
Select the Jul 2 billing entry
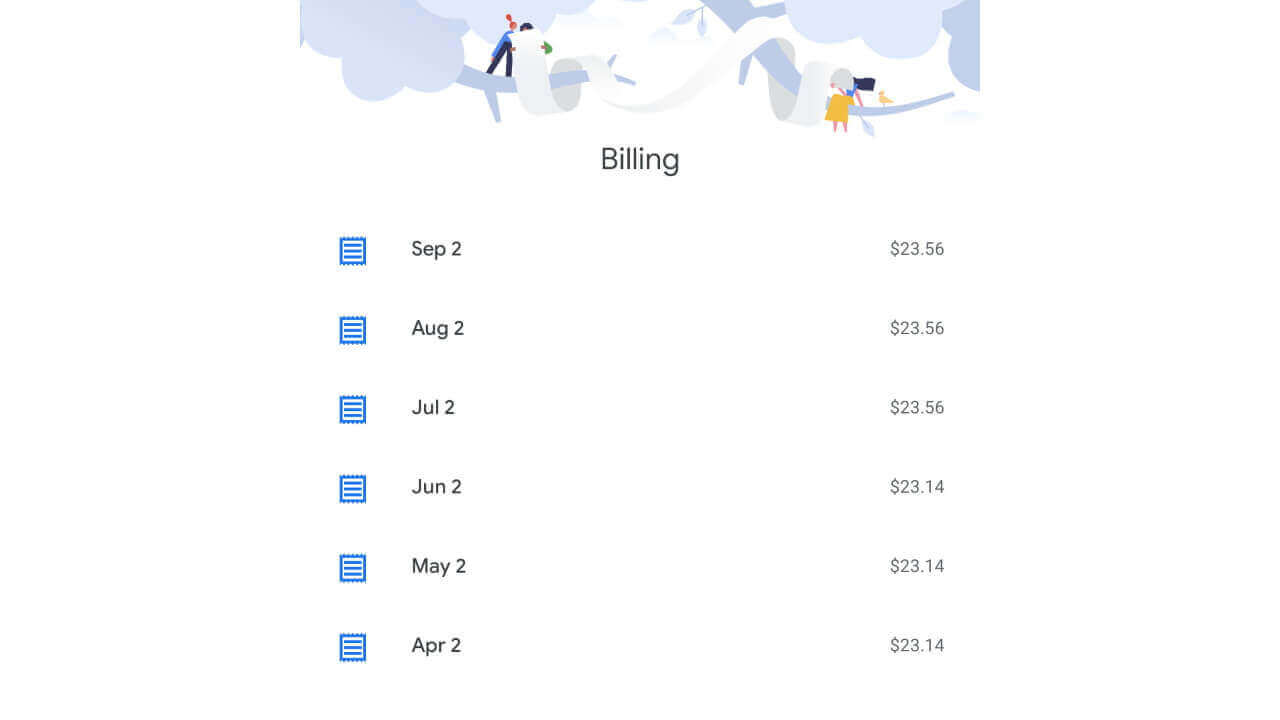tap(433, 407)
